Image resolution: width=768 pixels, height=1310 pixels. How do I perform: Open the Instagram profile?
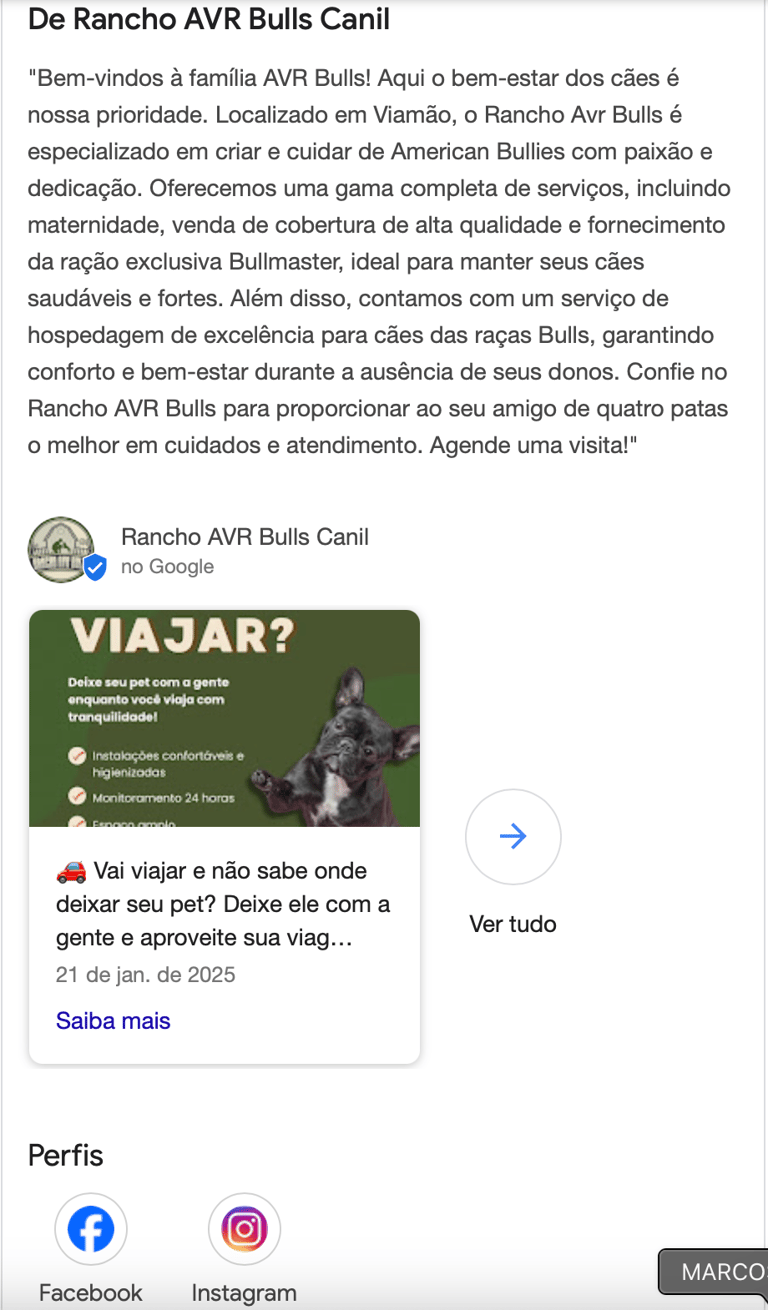coord(244,1229)
